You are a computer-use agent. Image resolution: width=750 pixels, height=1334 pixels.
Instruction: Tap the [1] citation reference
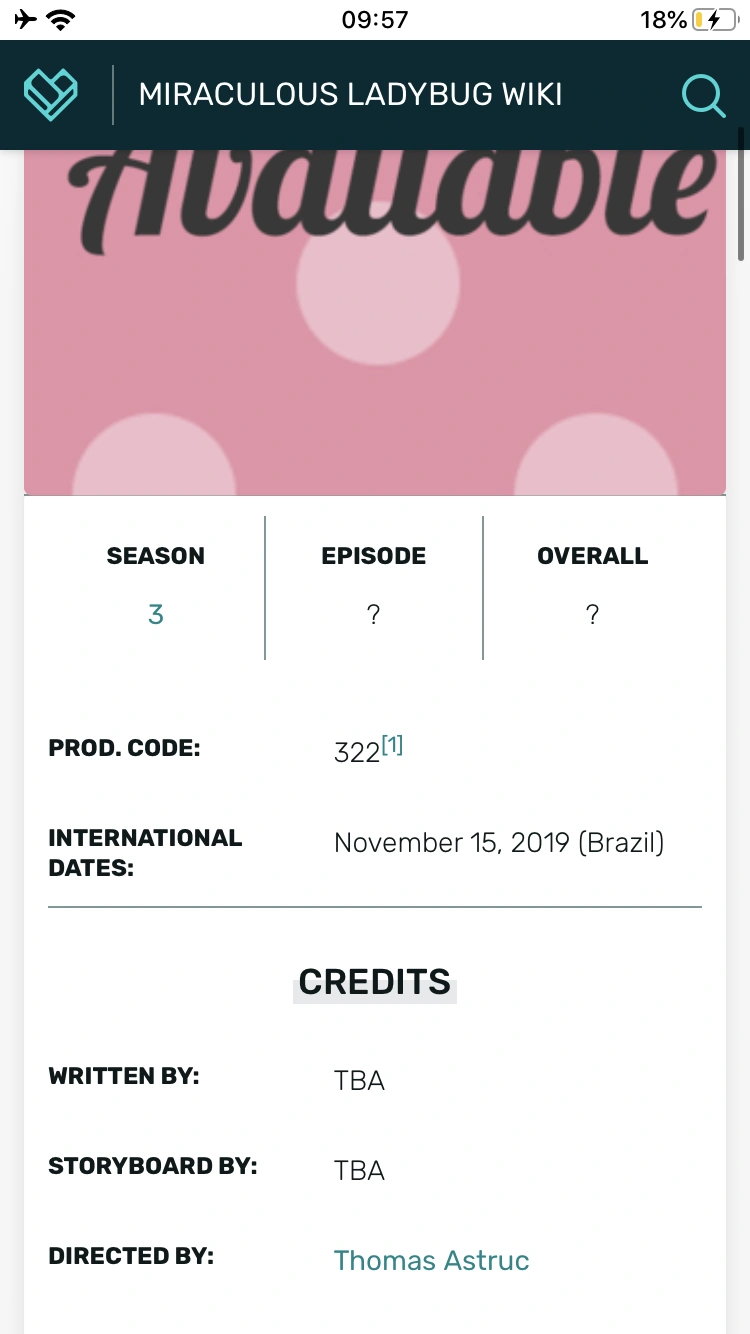coord(391,743)
